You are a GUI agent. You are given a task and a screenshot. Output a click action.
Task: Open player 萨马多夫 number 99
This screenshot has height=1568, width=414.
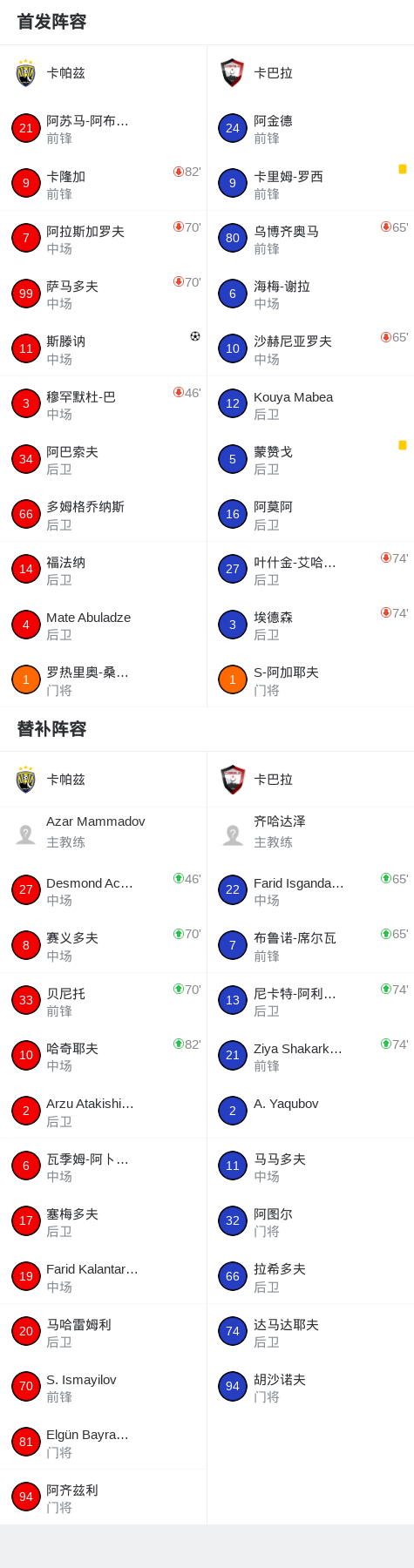(x=103, y=294)
